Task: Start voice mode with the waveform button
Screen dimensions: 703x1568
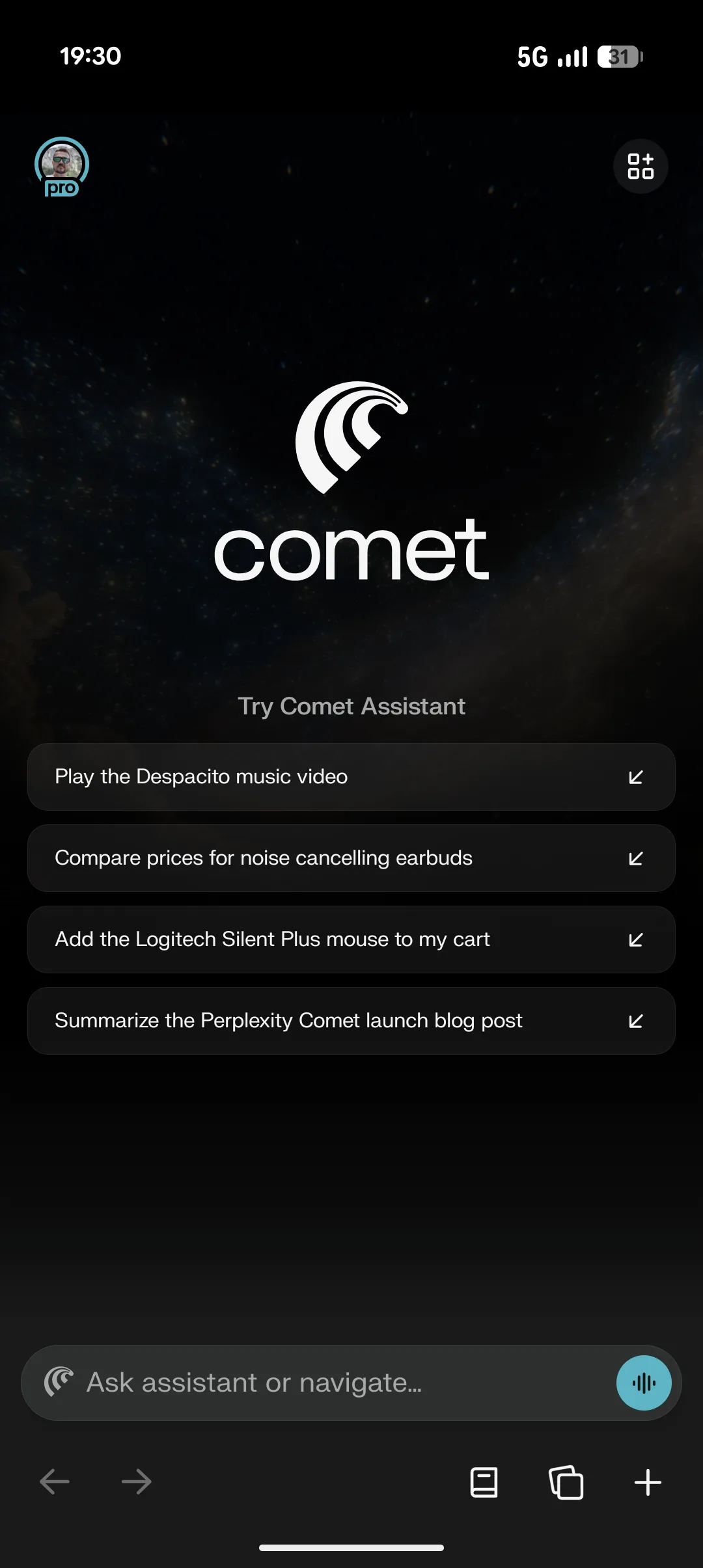Action: pyautogui.click(x=644, y=1383)
